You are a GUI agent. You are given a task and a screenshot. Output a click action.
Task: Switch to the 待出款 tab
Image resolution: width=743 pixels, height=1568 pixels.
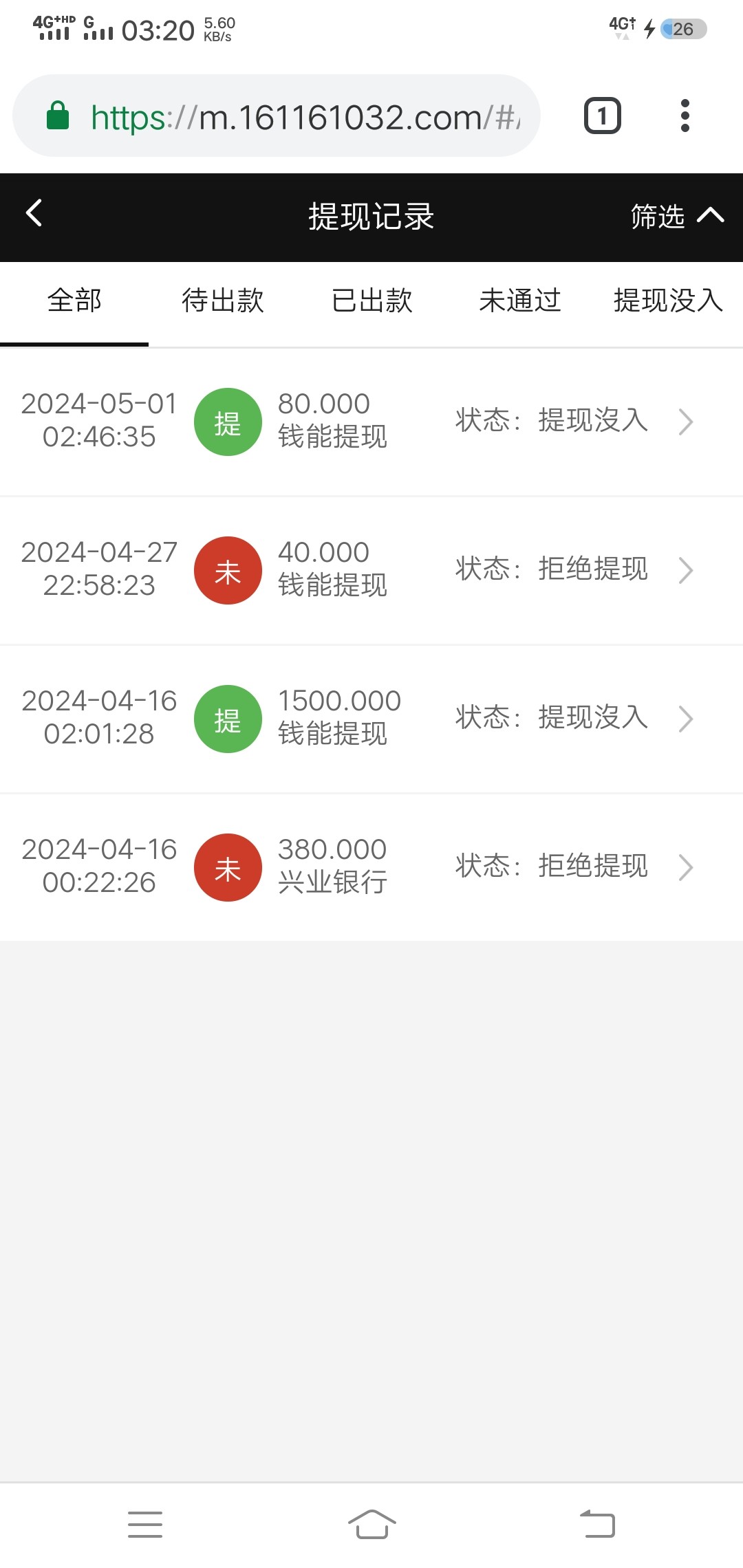tap(223, 301)
